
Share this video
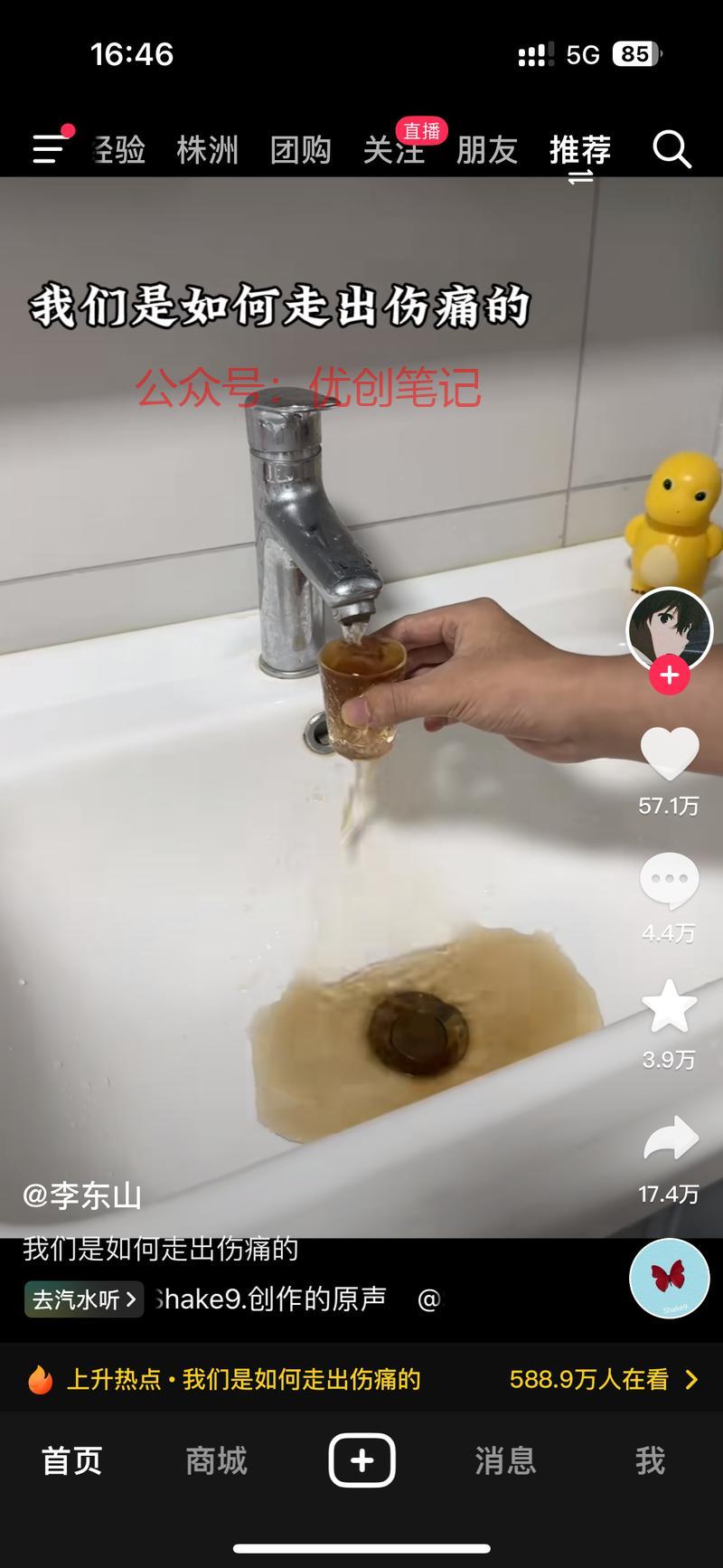(670, 1139)
